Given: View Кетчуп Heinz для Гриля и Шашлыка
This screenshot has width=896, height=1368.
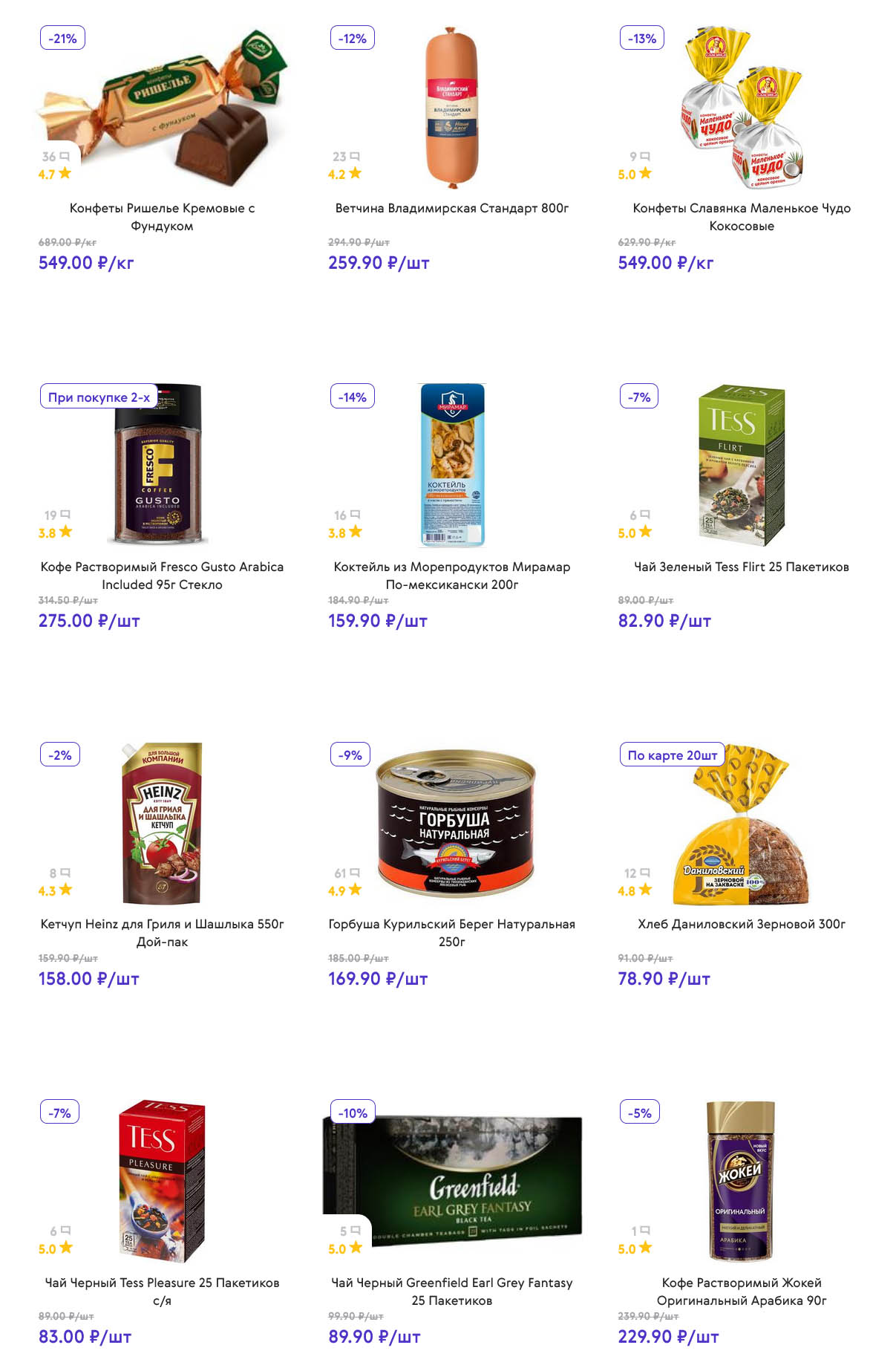Looking at the screenshot, I should click(162, 932).
